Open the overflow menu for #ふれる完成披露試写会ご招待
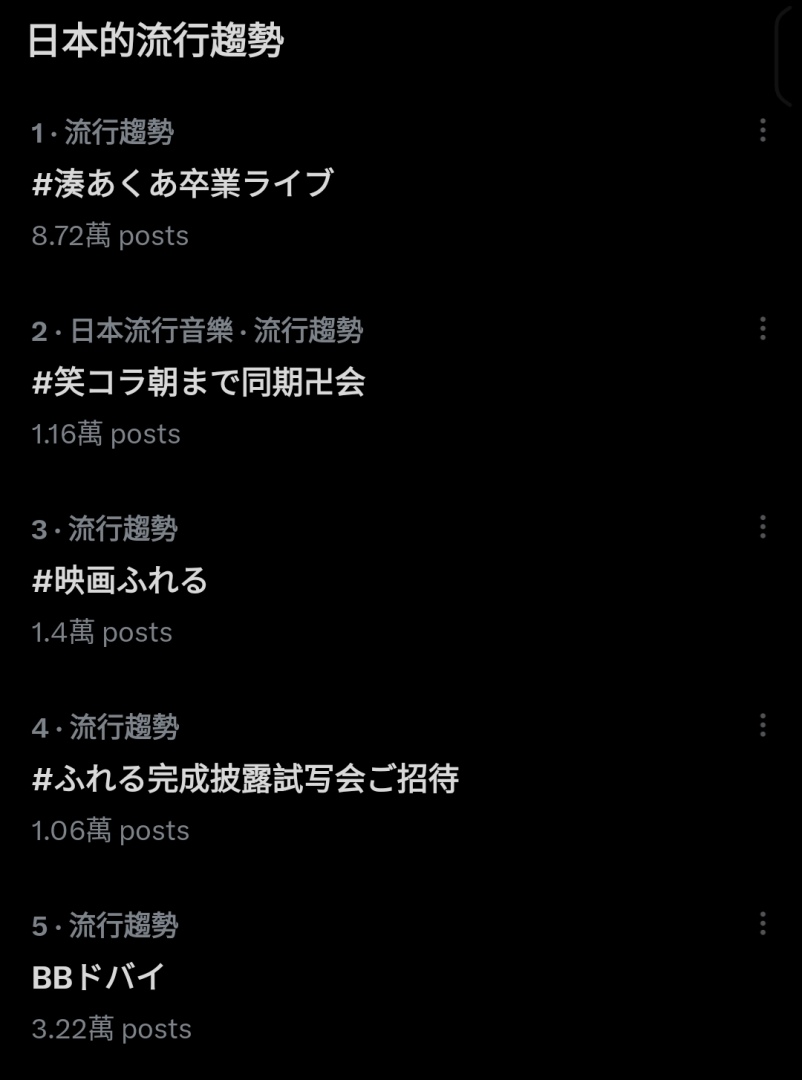Screen dimensions: 802x1080 [762, 725]
